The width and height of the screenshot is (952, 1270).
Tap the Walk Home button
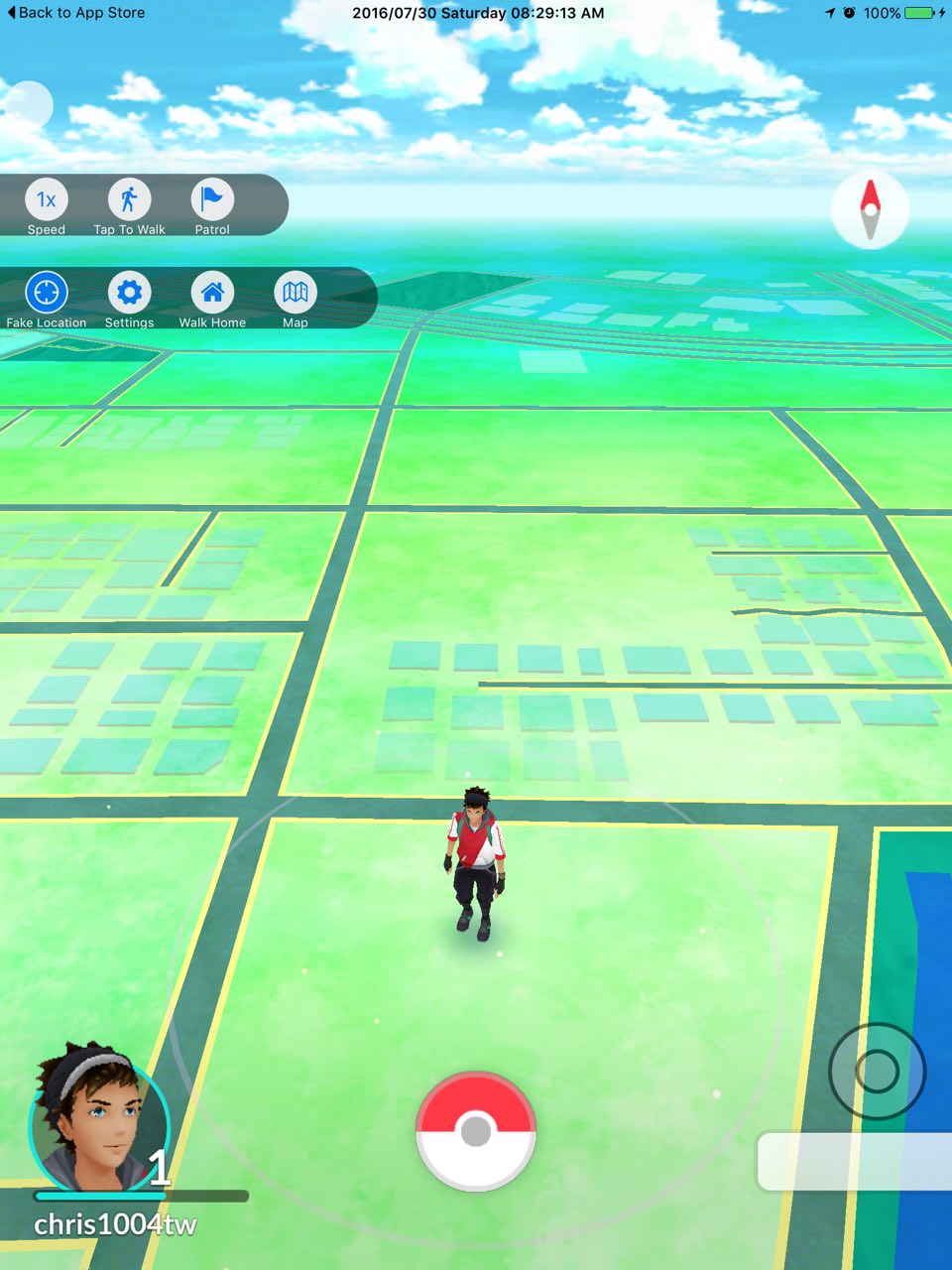212,294
